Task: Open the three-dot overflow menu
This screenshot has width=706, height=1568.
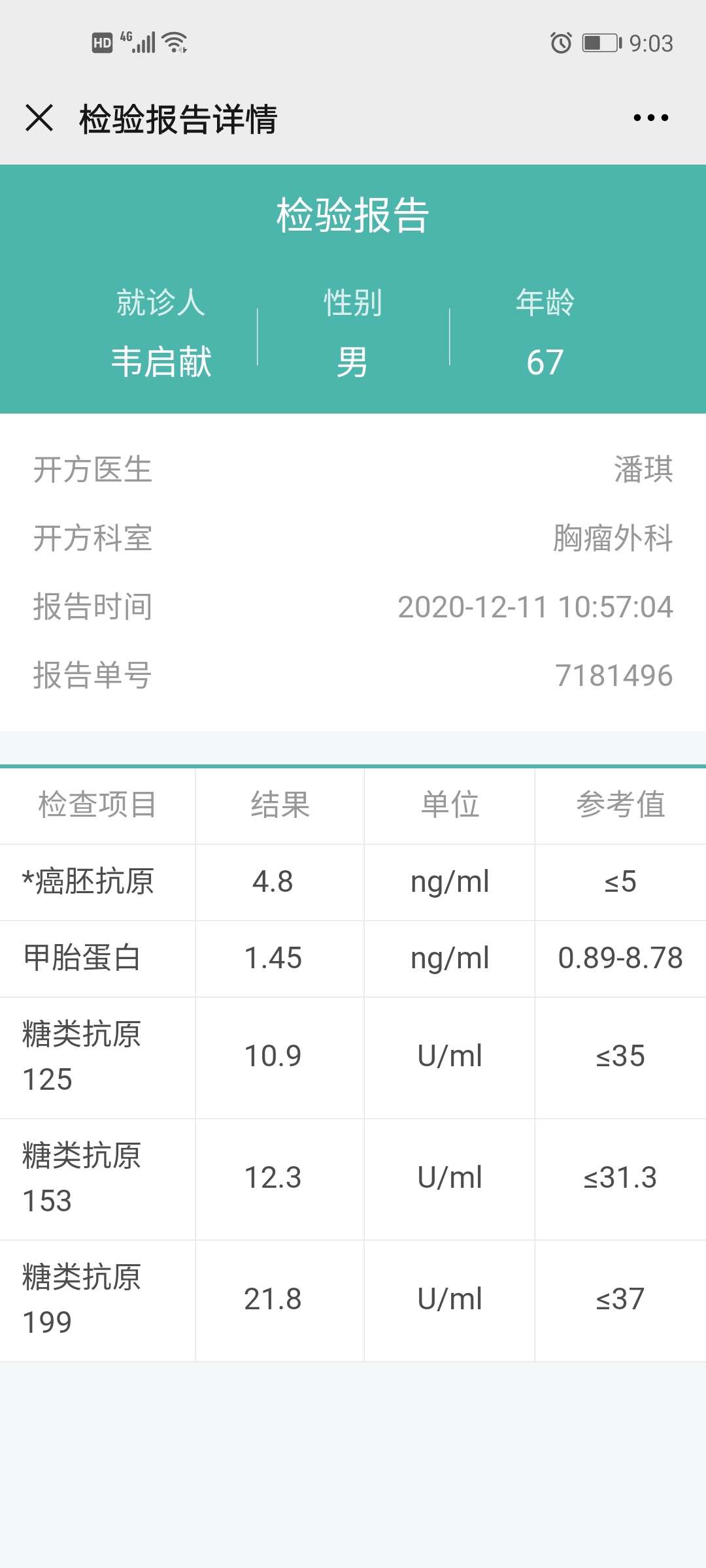Action: (x=650, y=118)
